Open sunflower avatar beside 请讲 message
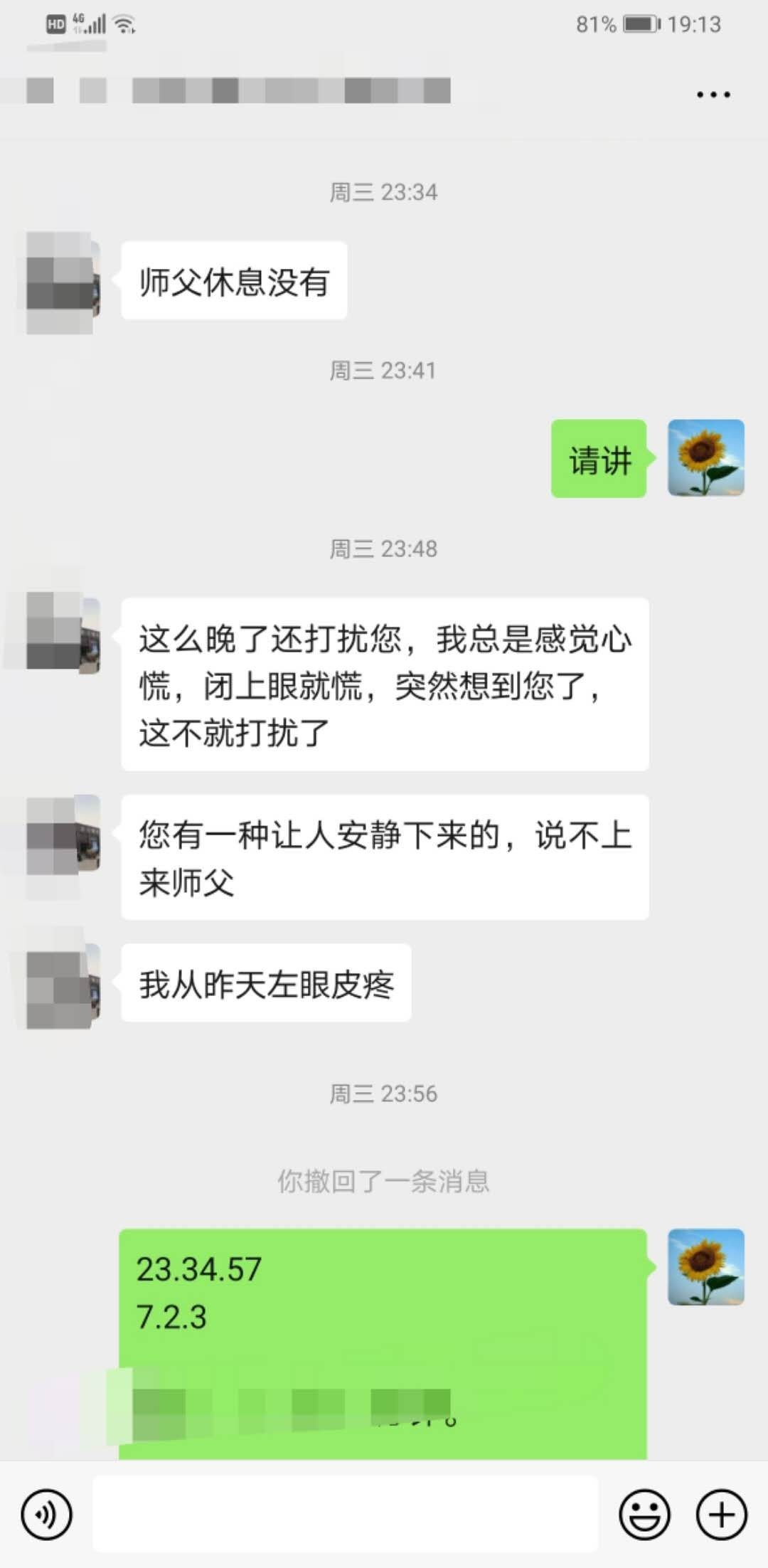The width and height of the screenshot is (768, 1568). [x=705, y=458]
